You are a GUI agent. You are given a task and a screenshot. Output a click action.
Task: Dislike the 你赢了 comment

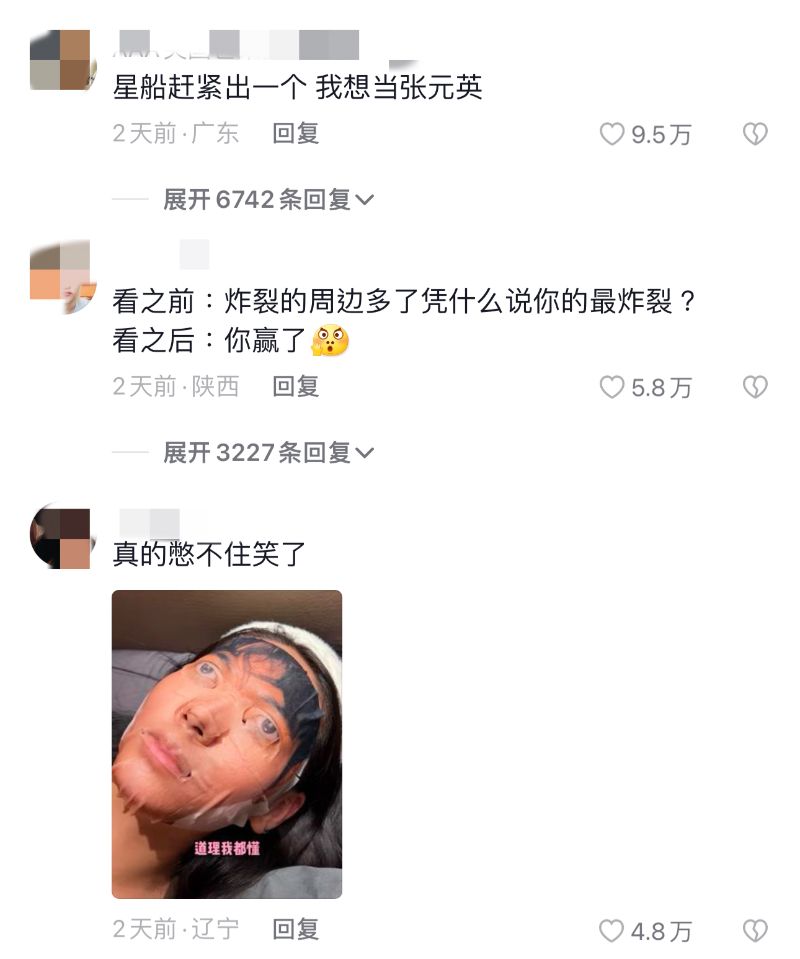coord(755,387)
